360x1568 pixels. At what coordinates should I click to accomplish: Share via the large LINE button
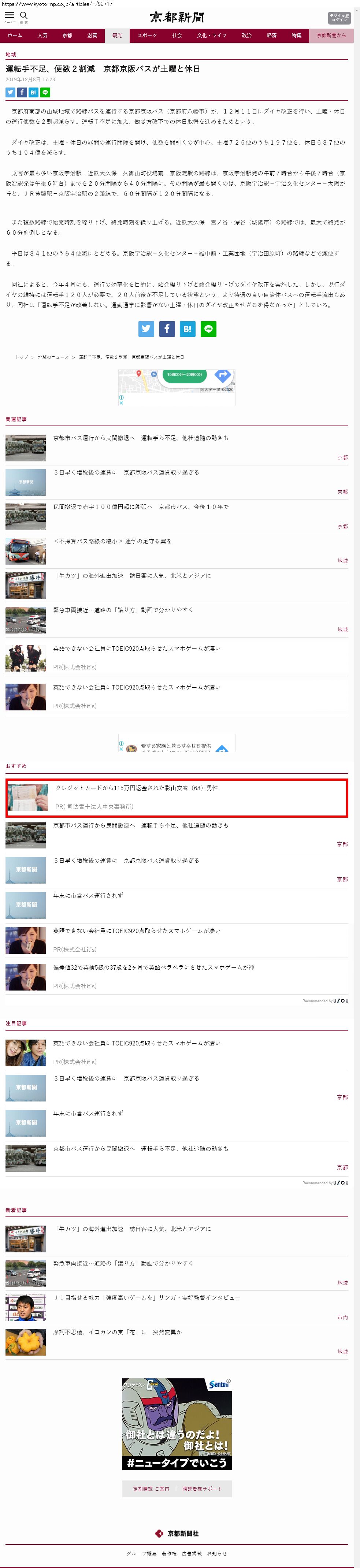[208, 329]
